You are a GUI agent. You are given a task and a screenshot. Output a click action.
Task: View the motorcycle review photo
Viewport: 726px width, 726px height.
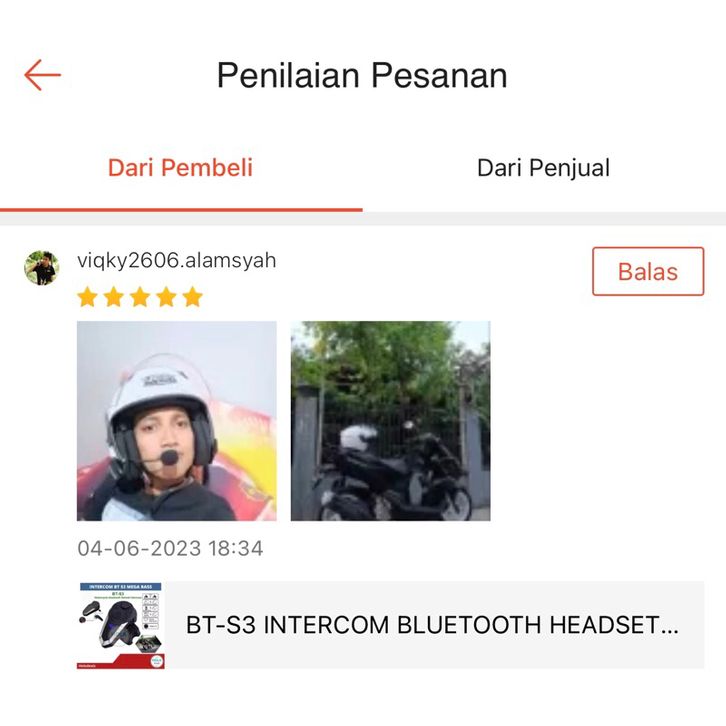point(390,420)
